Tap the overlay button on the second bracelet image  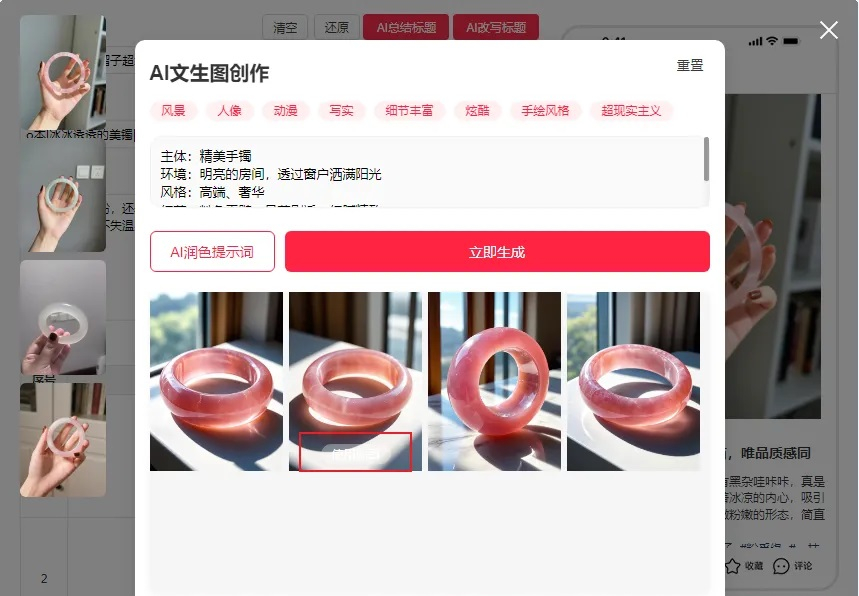355,453
